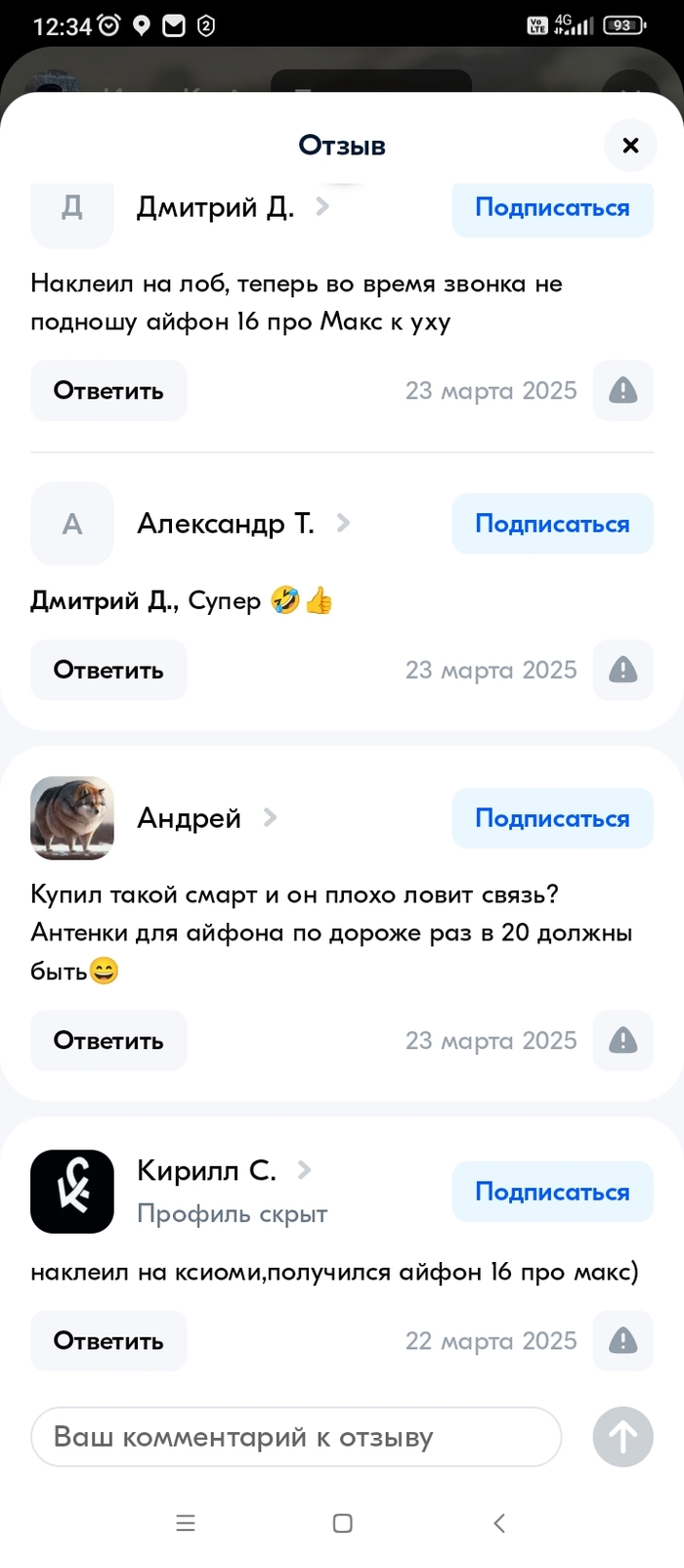Image resolution: width=684 pixels, height=1568 pixels.
Task: Report Александр Т.'s comment
Action: point(622,671)
